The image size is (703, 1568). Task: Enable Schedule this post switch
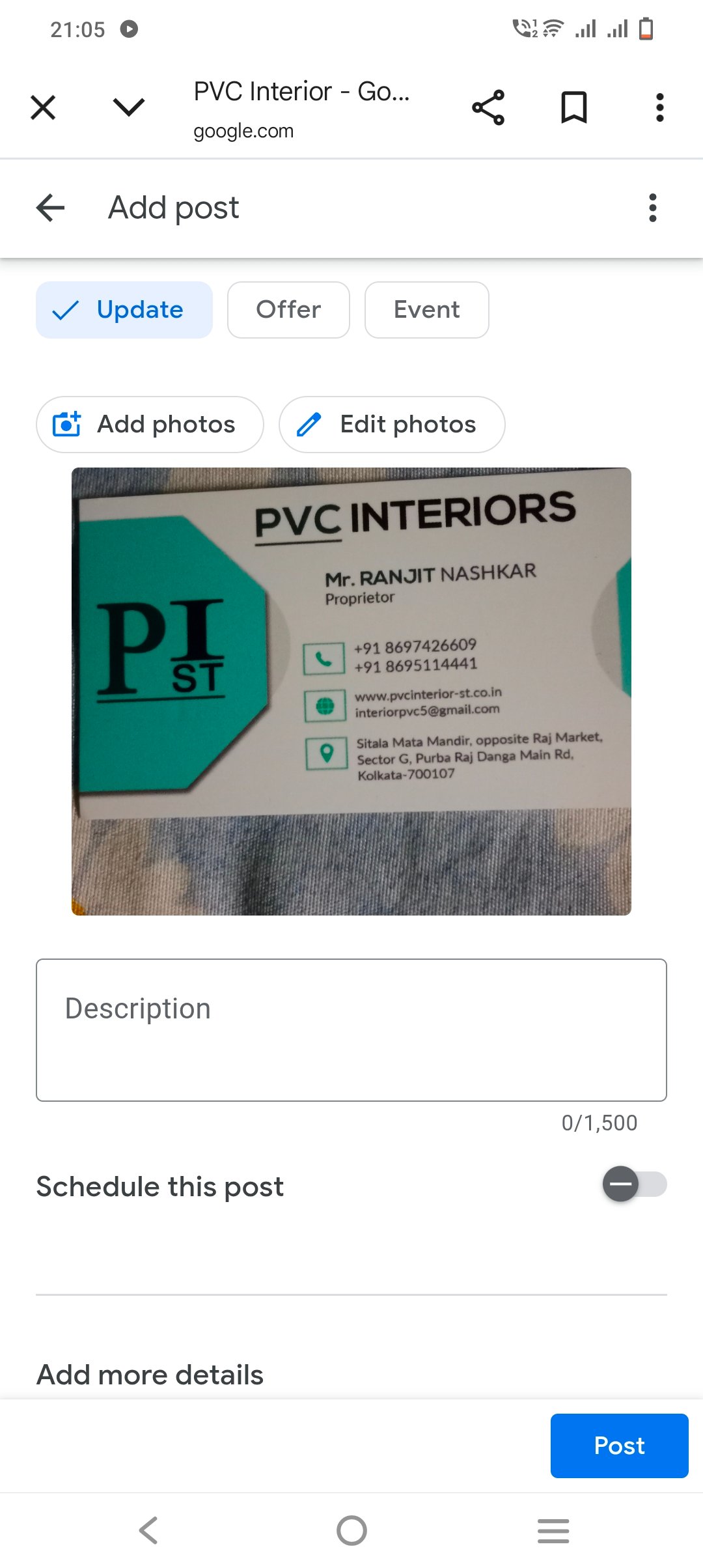(634, 1184)
